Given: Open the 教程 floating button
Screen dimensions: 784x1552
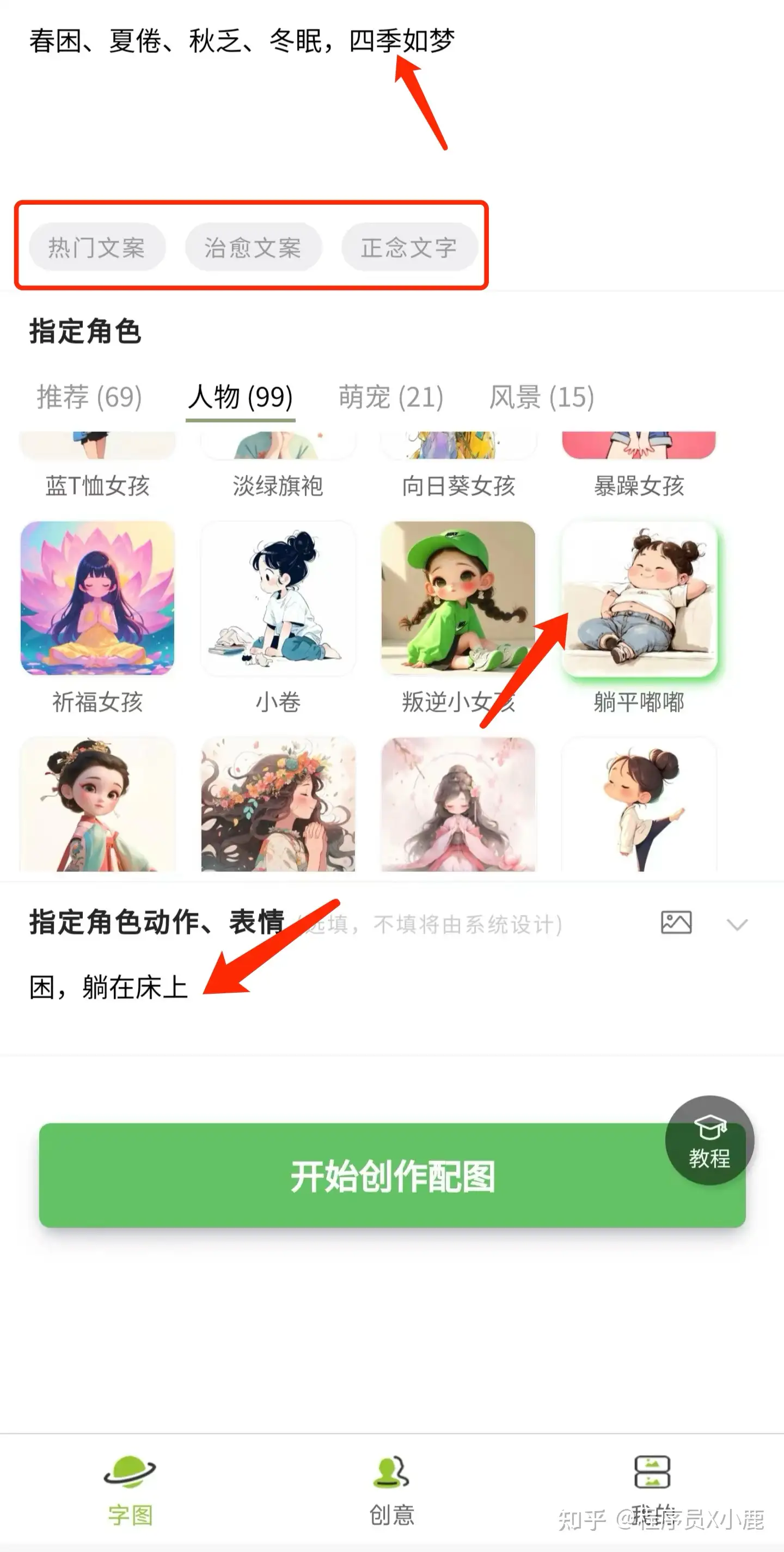Looking at the screenshot, I should point(709,1140).
